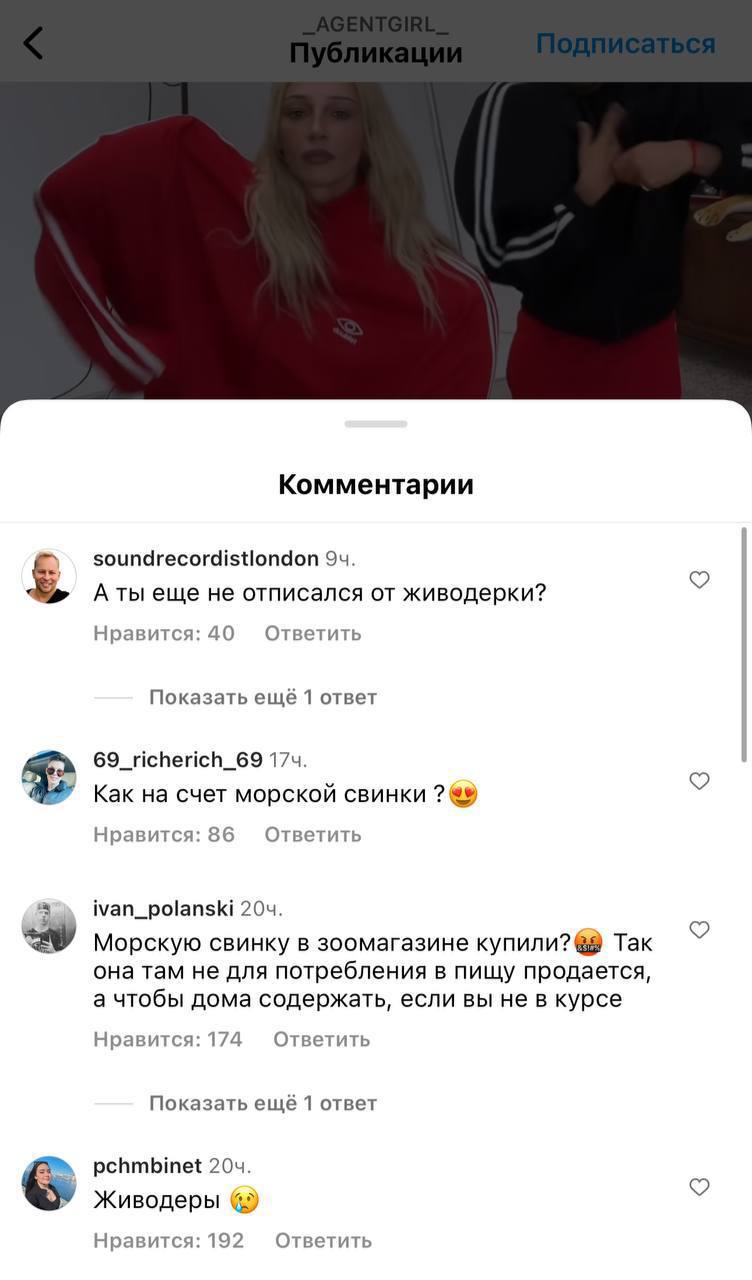Like 69_richerich_69's comment
This screenshot has height=1280, width=752.
(x=699, y=781)
